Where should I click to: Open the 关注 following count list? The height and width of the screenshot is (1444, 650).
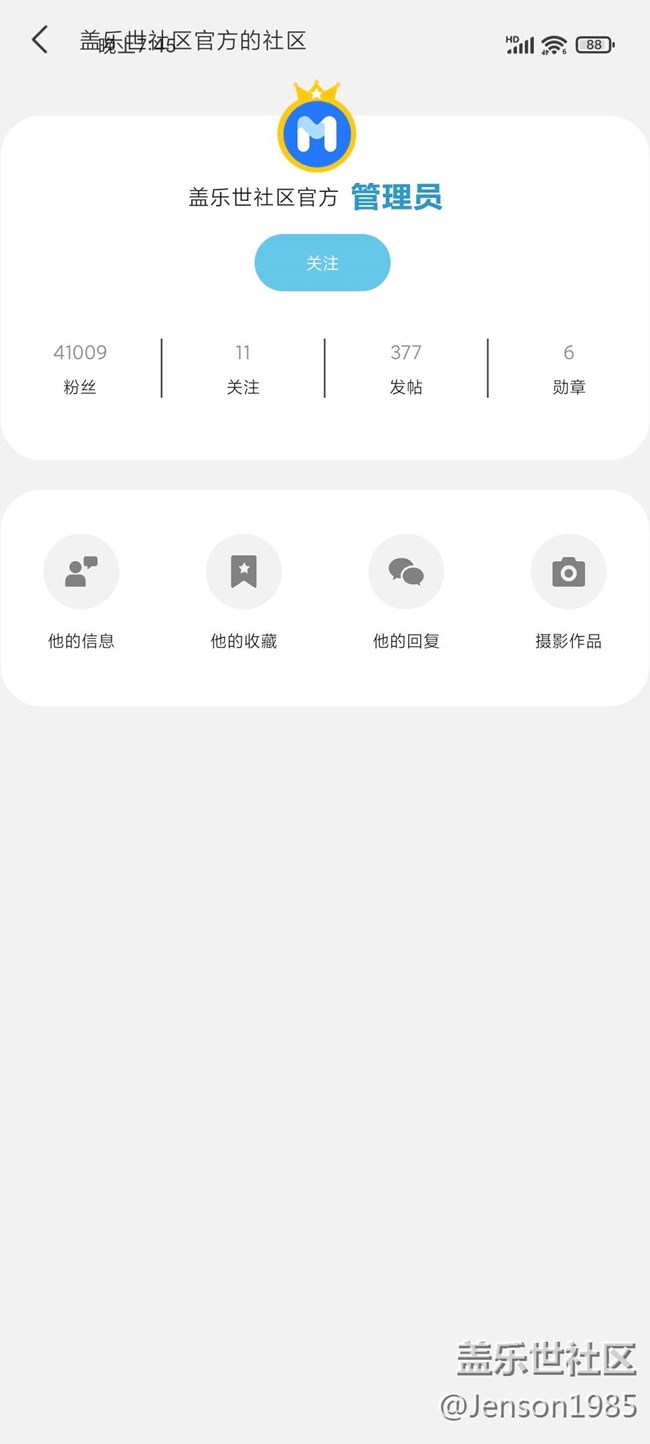pyautogui.click(x=243, y=368)
